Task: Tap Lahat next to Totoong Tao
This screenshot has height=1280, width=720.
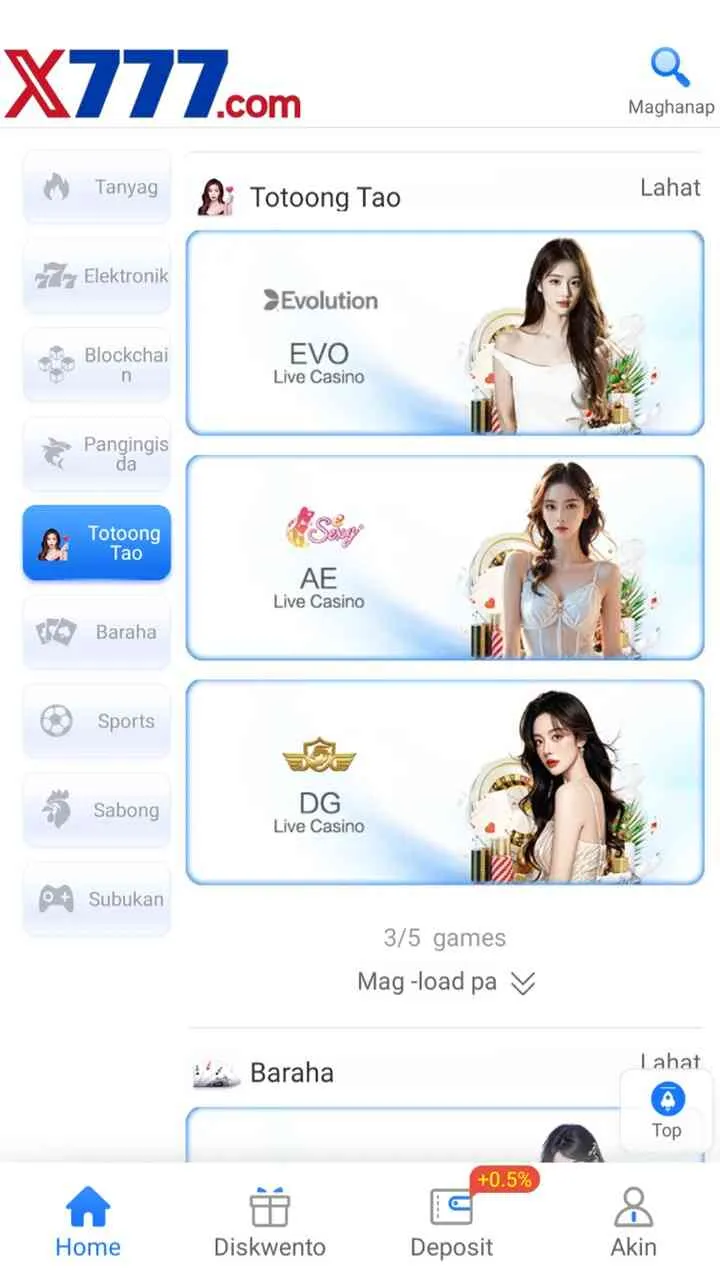Action: (x=670, y=187)
